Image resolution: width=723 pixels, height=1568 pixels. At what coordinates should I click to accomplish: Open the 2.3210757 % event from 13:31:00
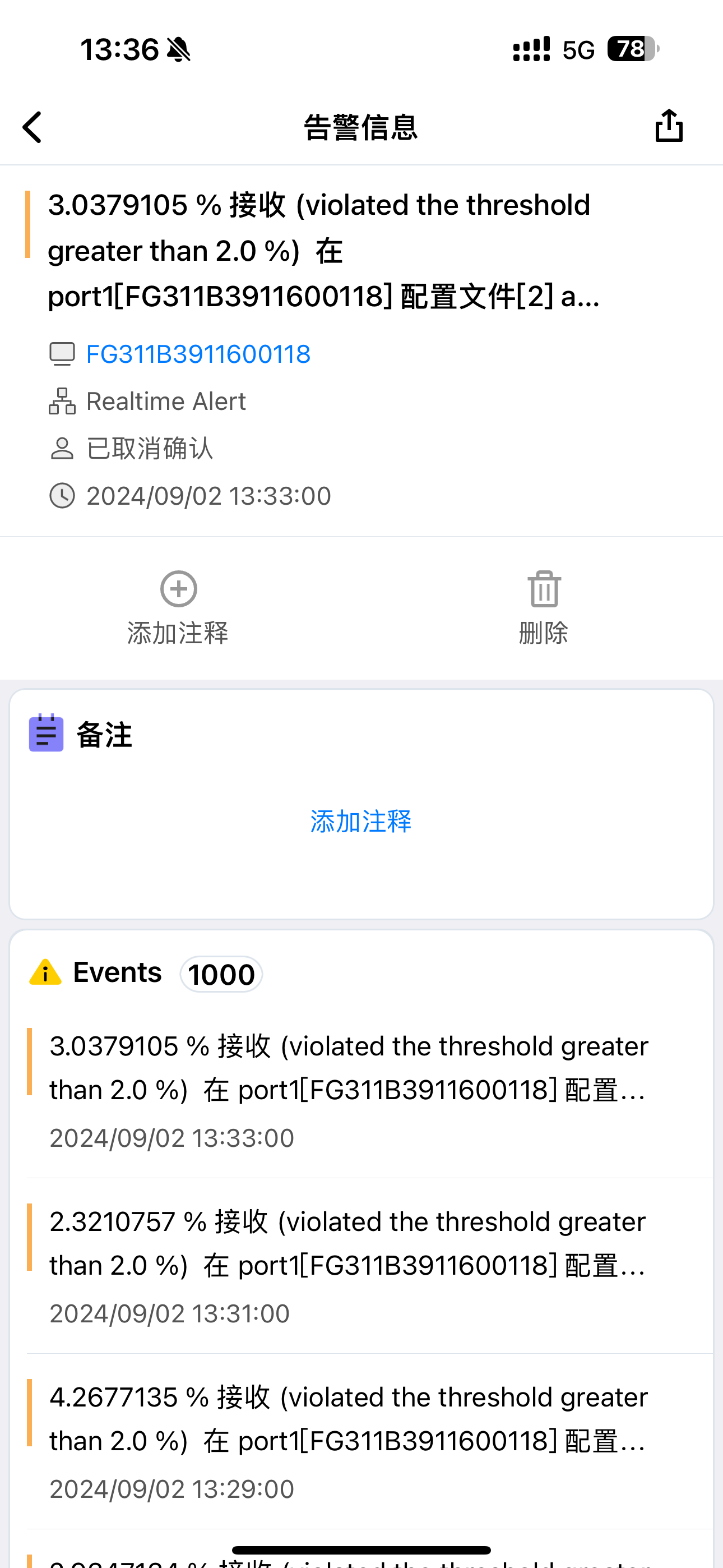click(x=348, y=1265)
